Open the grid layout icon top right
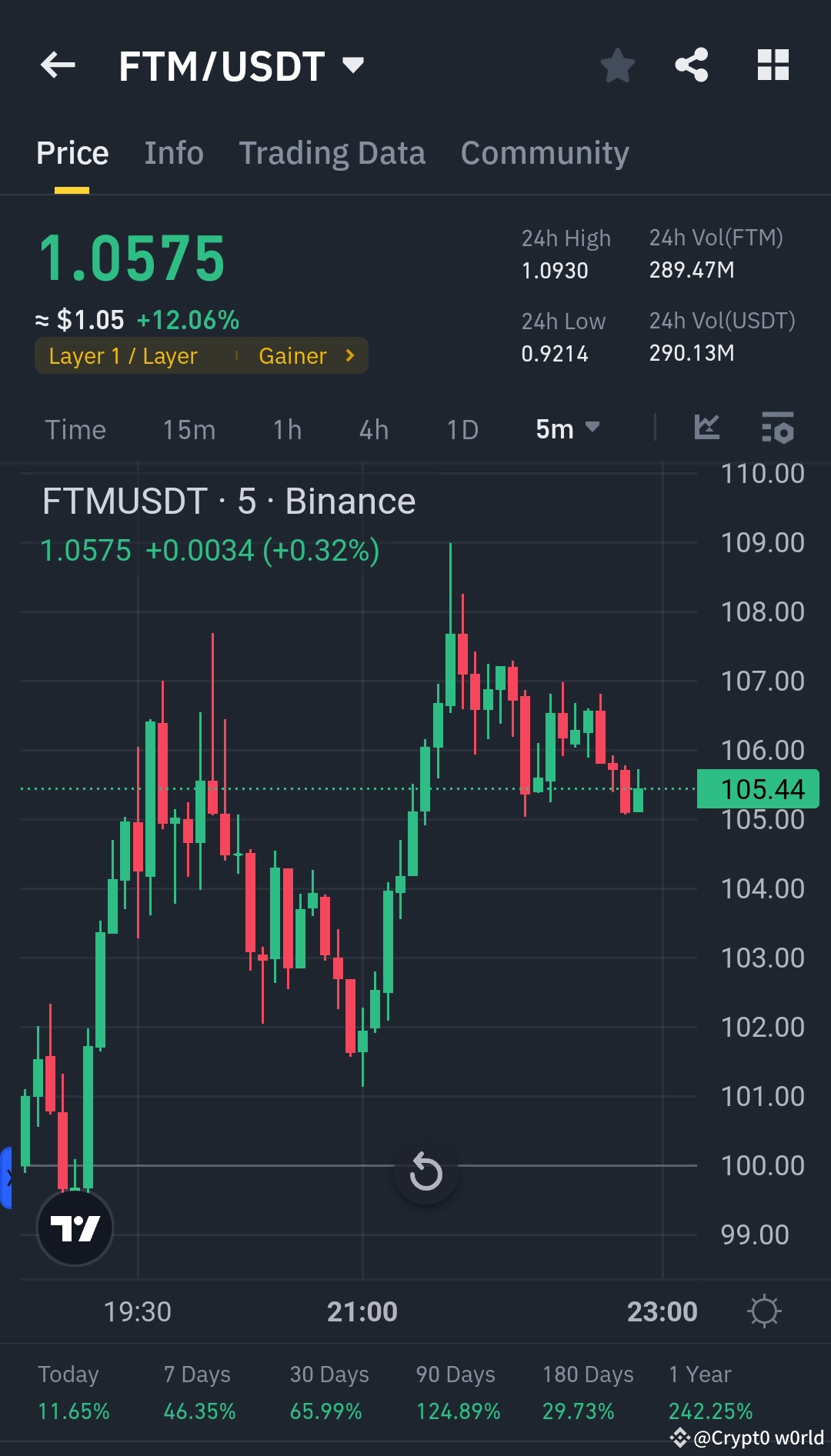831x1456 pixels. click(773, 65)
